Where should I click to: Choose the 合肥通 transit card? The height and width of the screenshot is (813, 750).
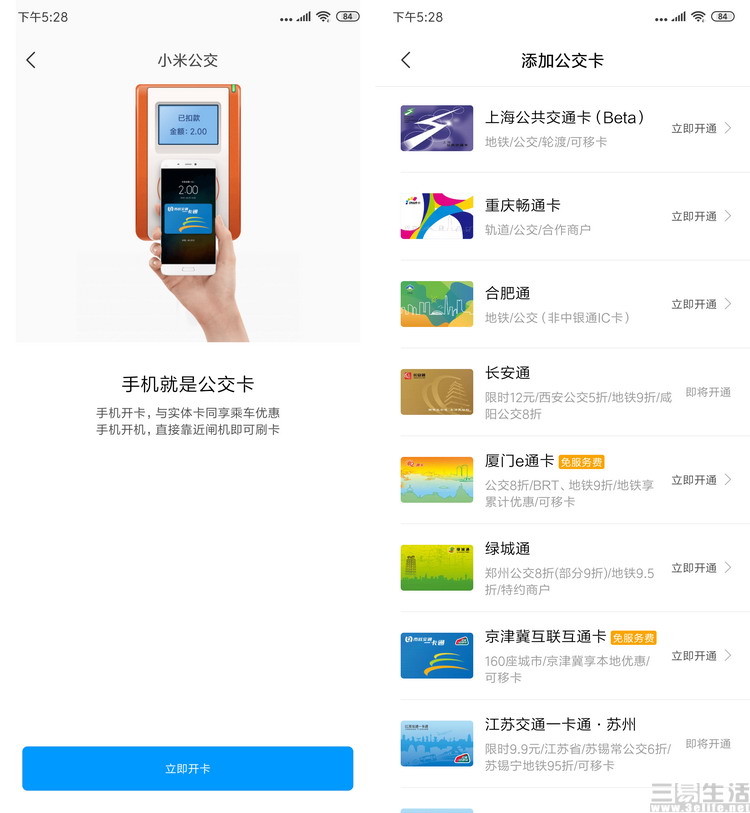[565, 304]
